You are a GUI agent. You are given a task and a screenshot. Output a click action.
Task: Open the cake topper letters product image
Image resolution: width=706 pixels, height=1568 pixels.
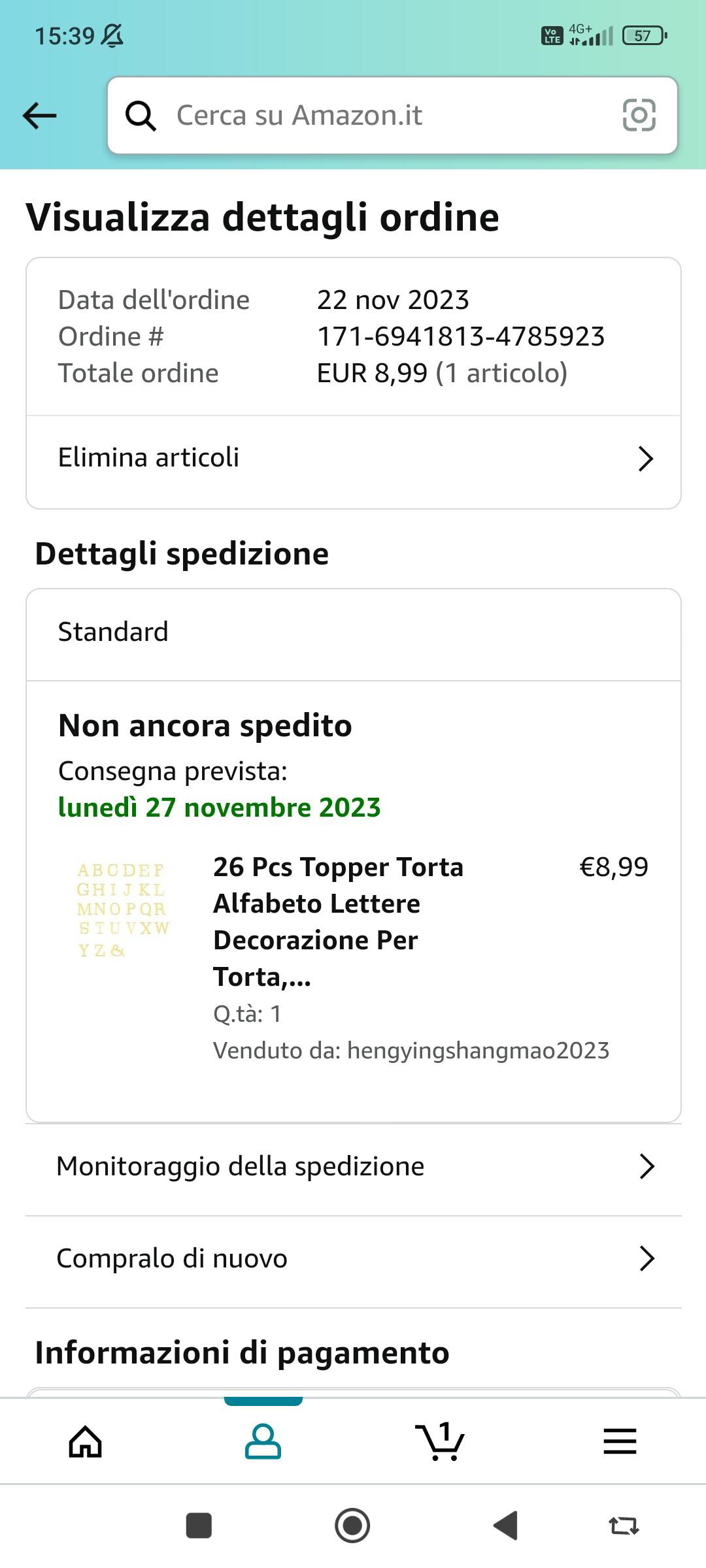(123, 909)
